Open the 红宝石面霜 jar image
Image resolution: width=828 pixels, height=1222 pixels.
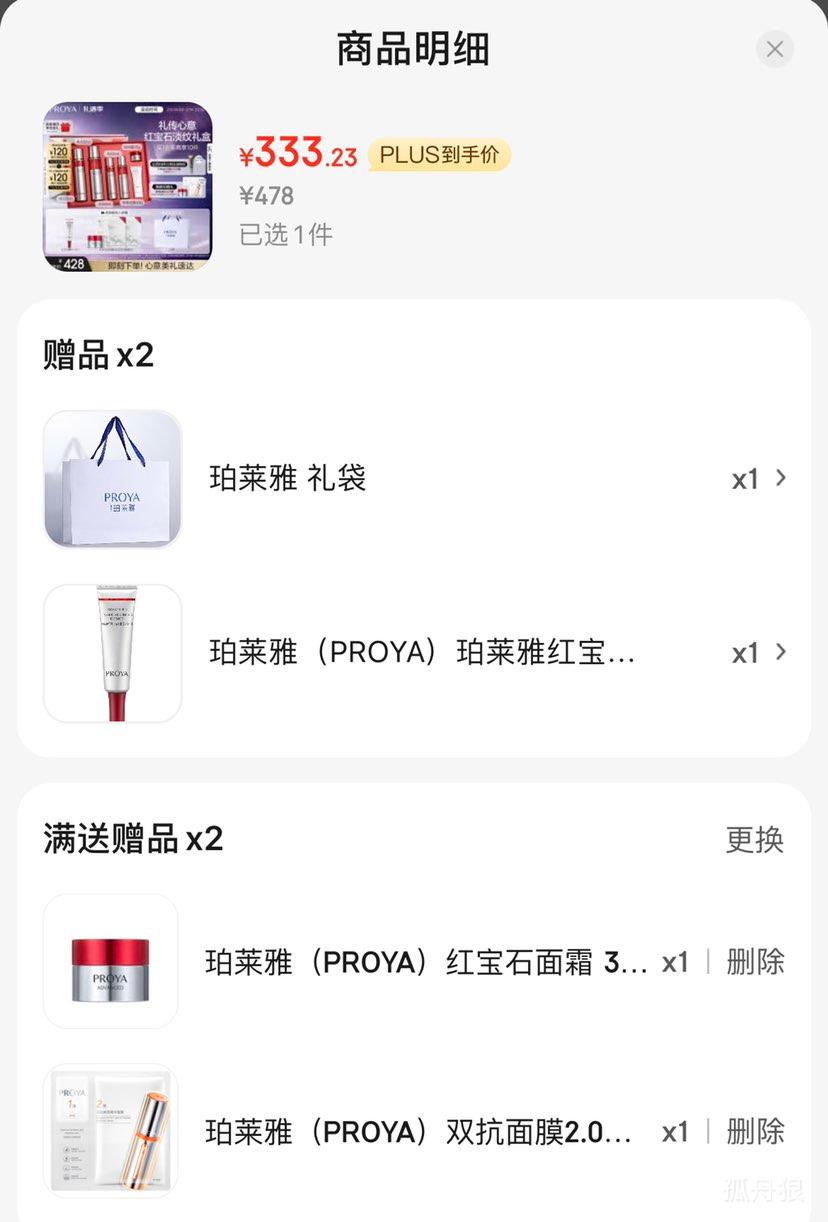(110, 961)
